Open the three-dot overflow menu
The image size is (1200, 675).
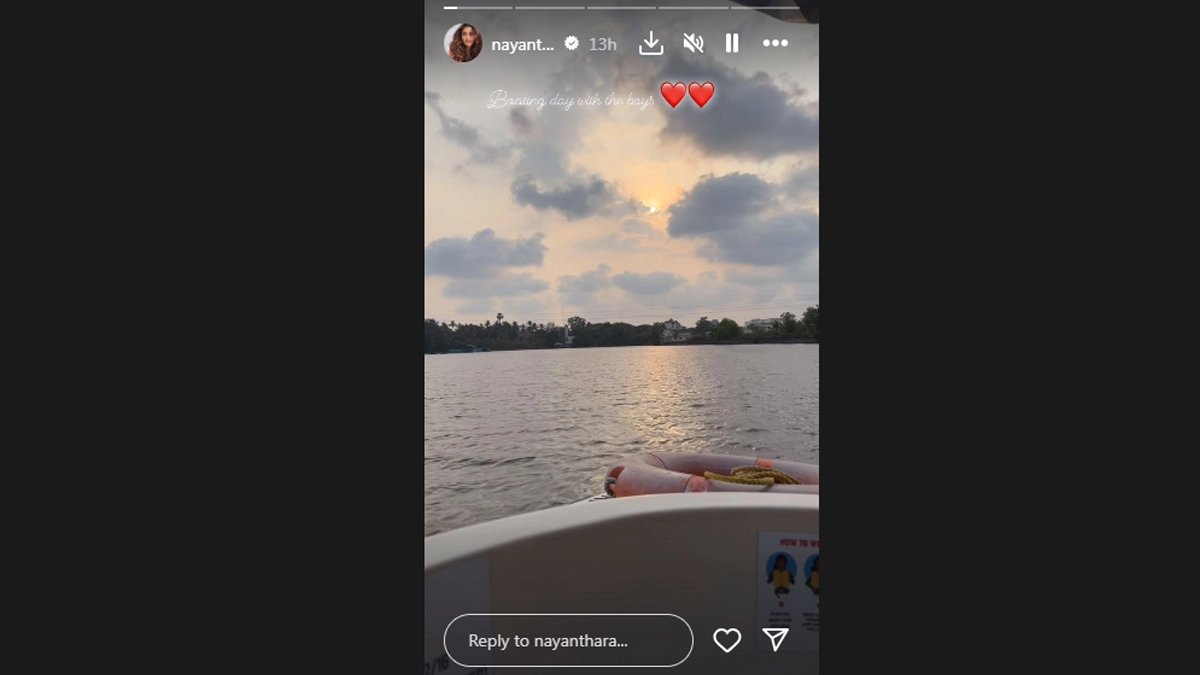point(775,43)
